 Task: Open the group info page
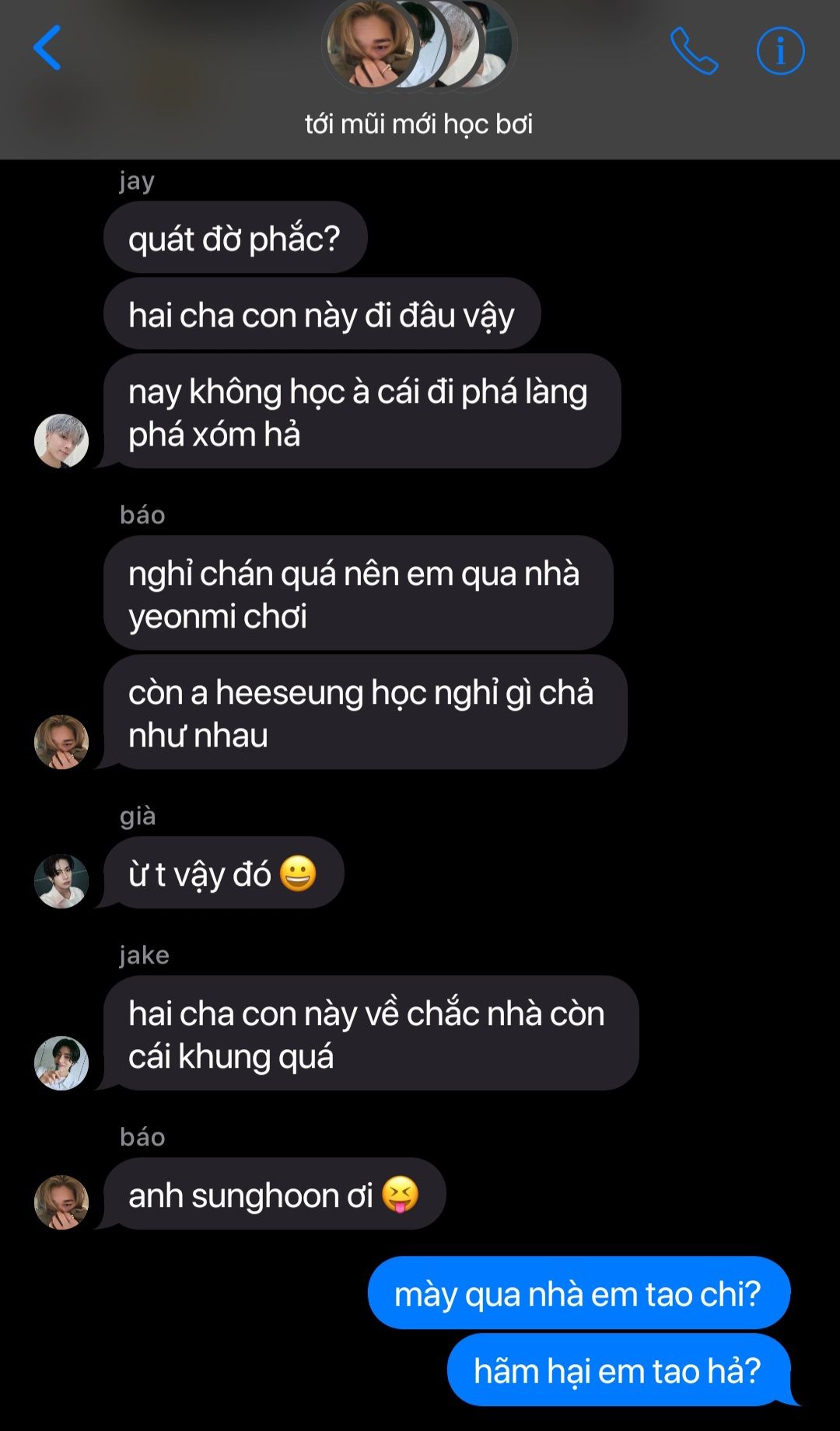point(780,51)
